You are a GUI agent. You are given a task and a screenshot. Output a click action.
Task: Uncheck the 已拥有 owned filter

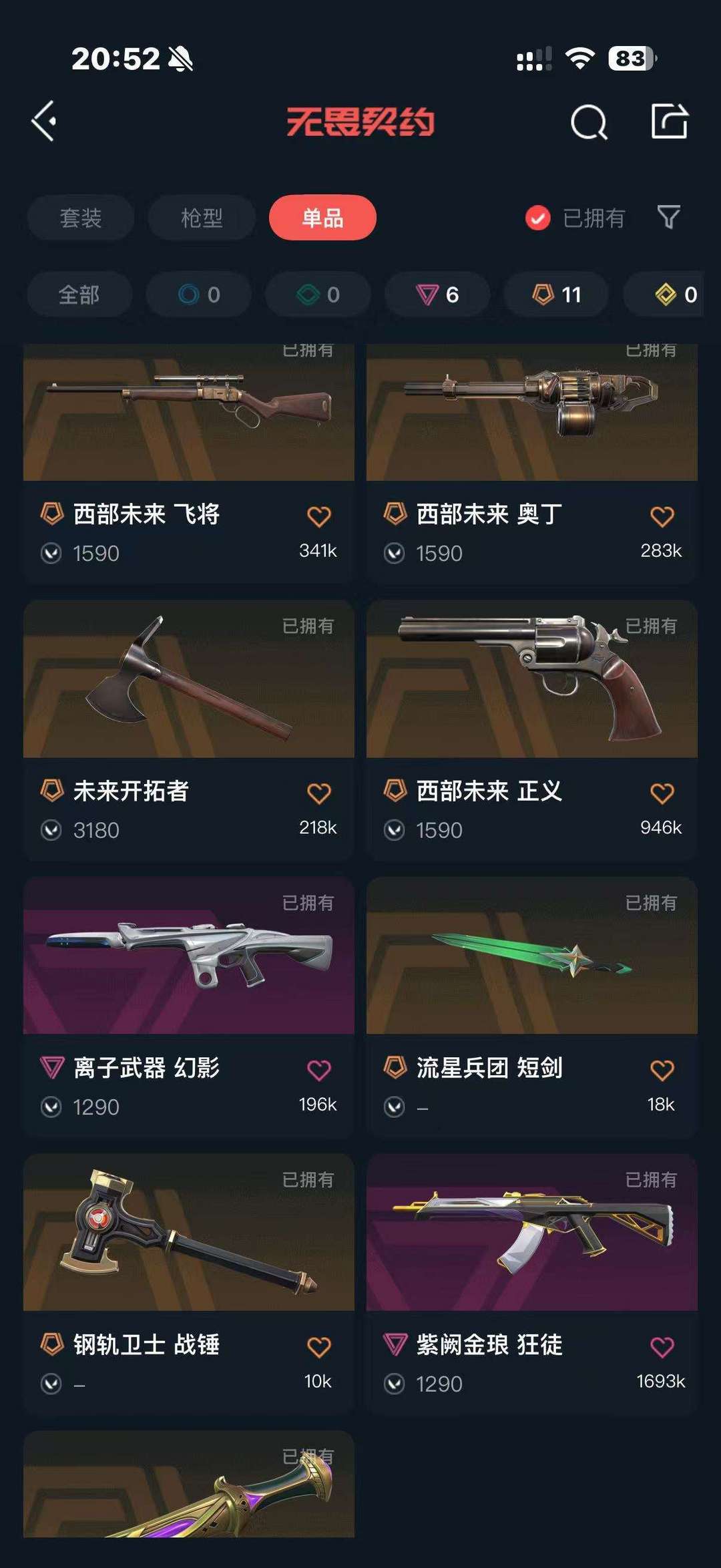click(574, 218)
